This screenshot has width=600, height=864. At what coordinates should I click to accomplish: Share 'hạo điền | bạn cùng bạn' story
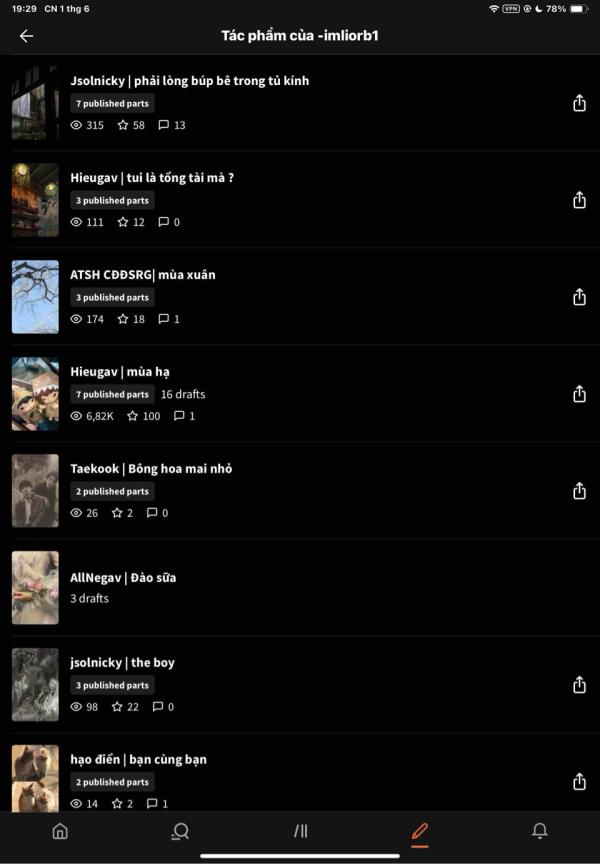coord(579,782)
